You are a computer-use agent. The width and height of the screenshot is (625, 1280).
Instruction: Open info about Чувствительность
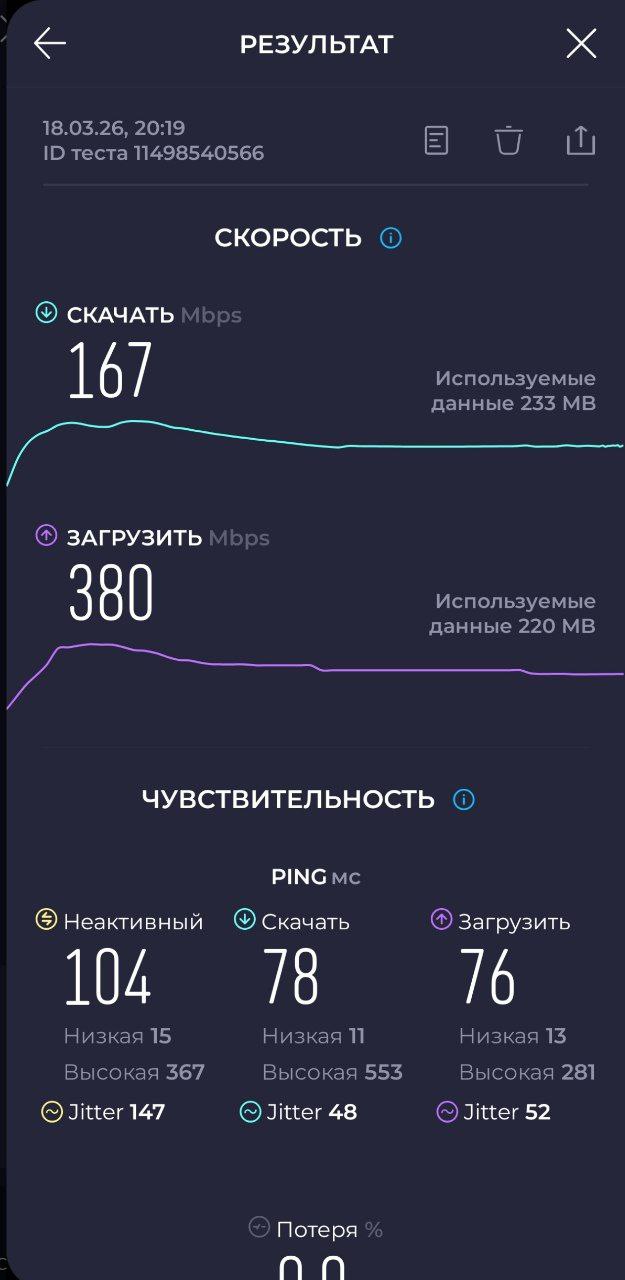(464, 799)
